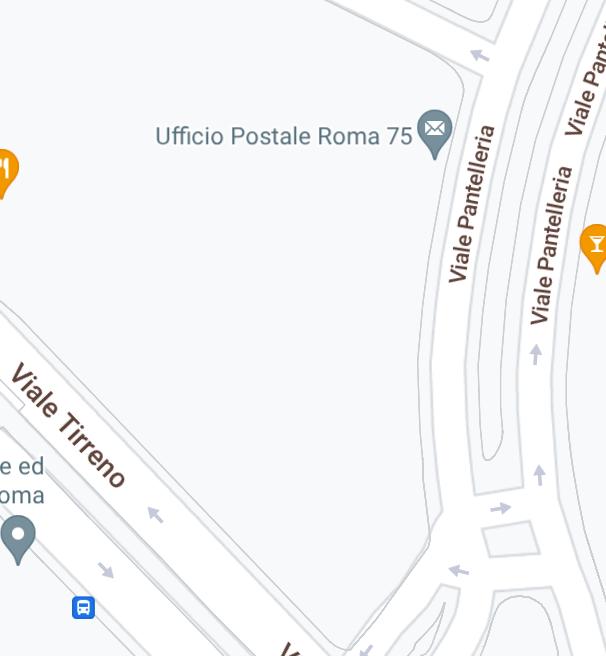This screenshot has width=606, height=656.
Task: Open the gray place pin near Viale Tirreno
Action: click(x=18, y=536)
